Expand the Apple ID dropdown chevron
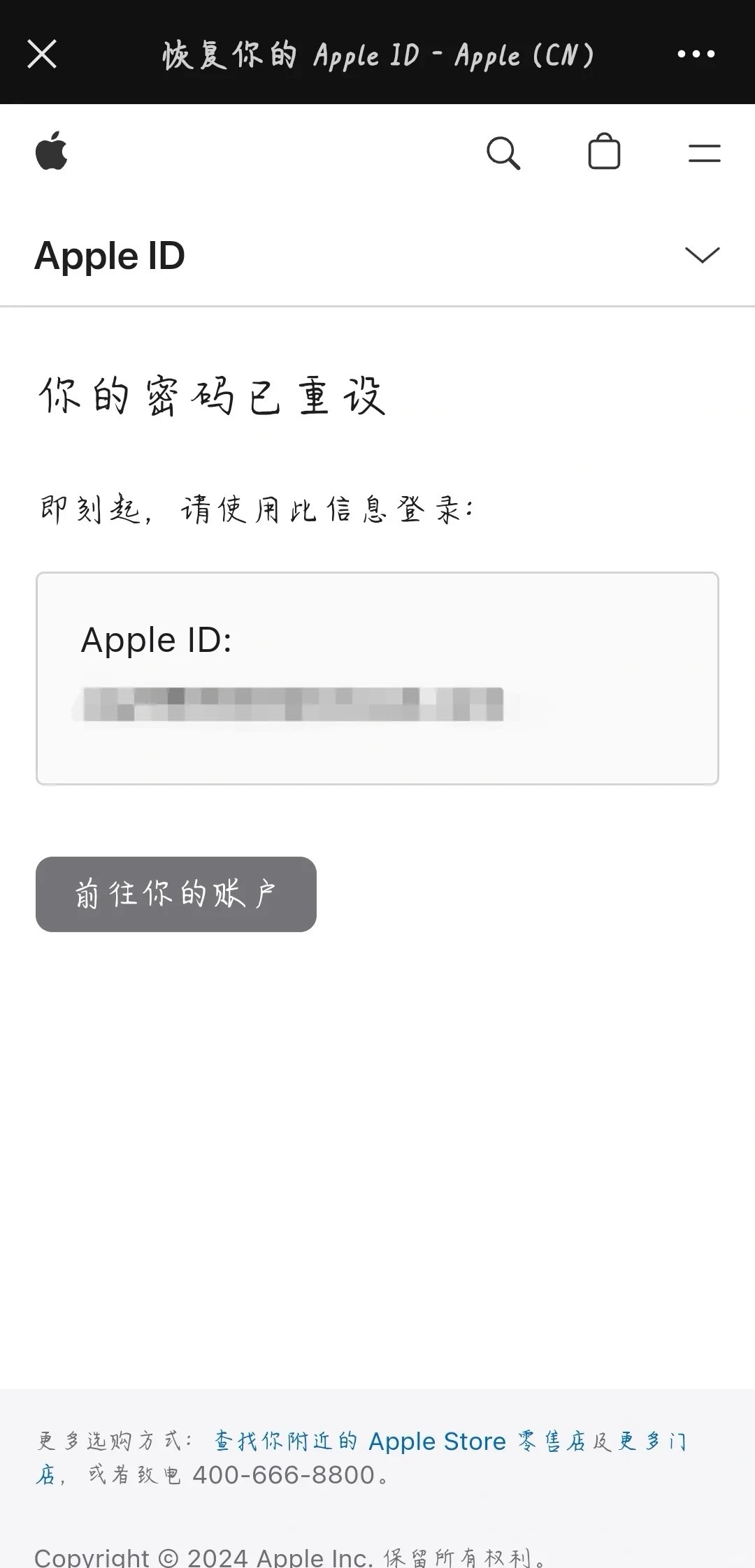This screenshot has height=1568, width=755. pos(702,255)
